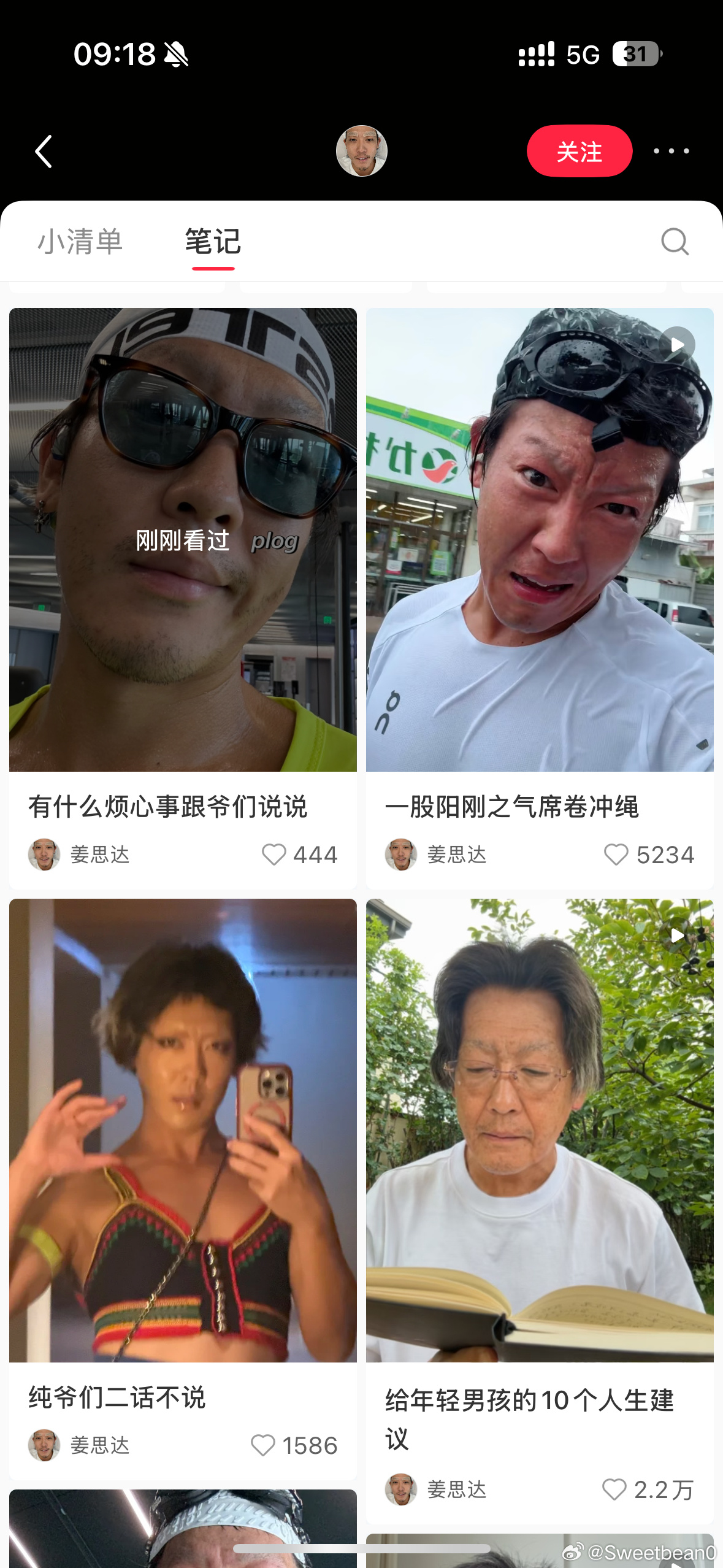Like the note 有什么烦心事跟爷们说说
723x1568 pixels.
(x=274, y=855)
